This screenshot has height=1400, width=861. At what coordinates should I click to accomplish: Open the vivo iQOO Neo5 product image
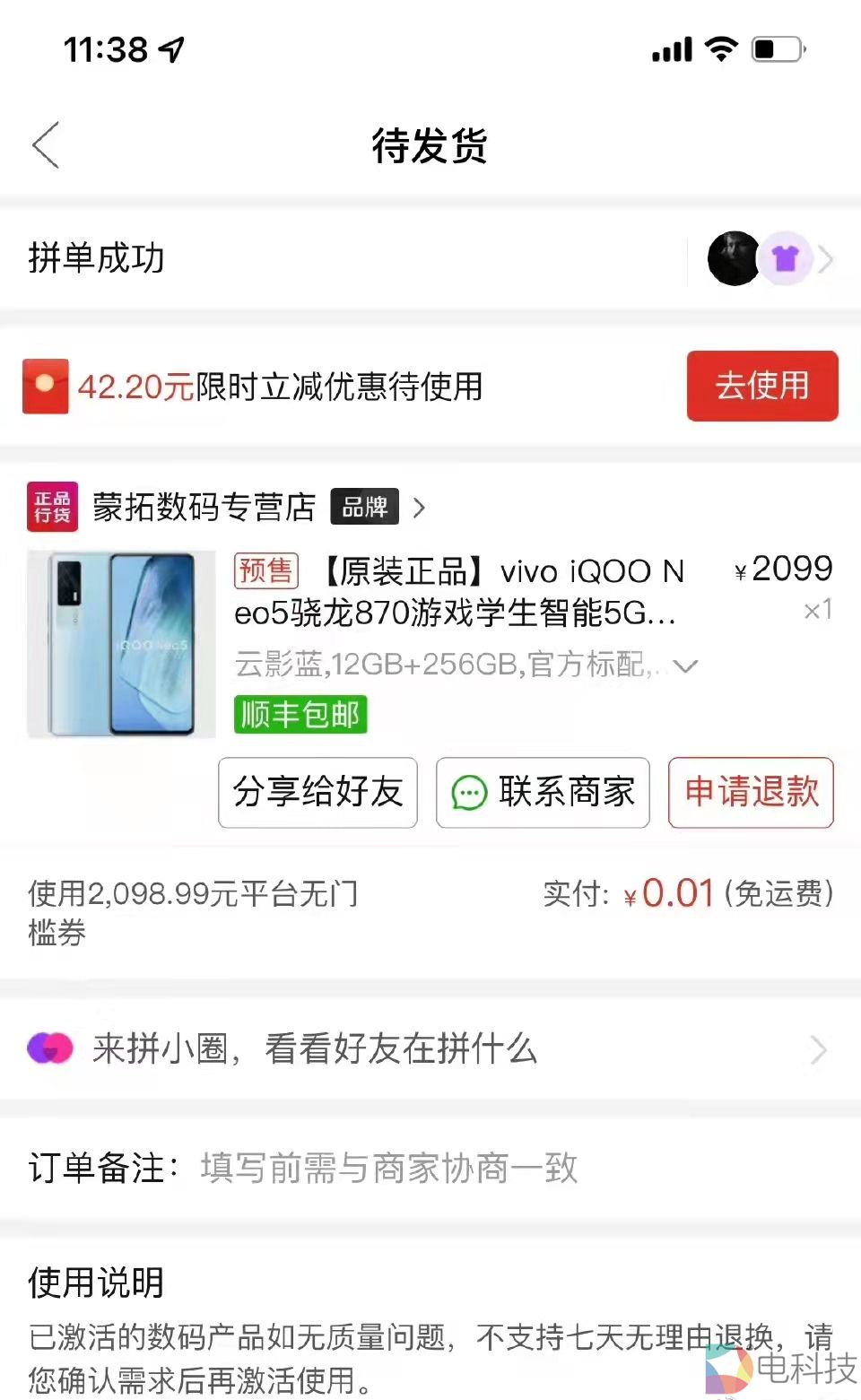pyautogui.click(x=122, y=644)
